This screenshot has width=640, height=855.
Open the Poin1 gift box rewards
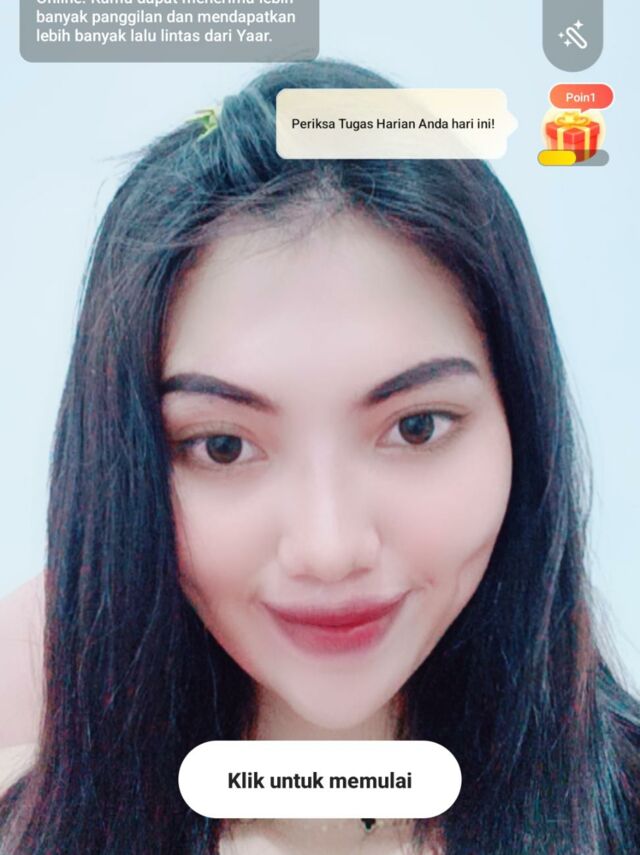[x=573, y=131]
